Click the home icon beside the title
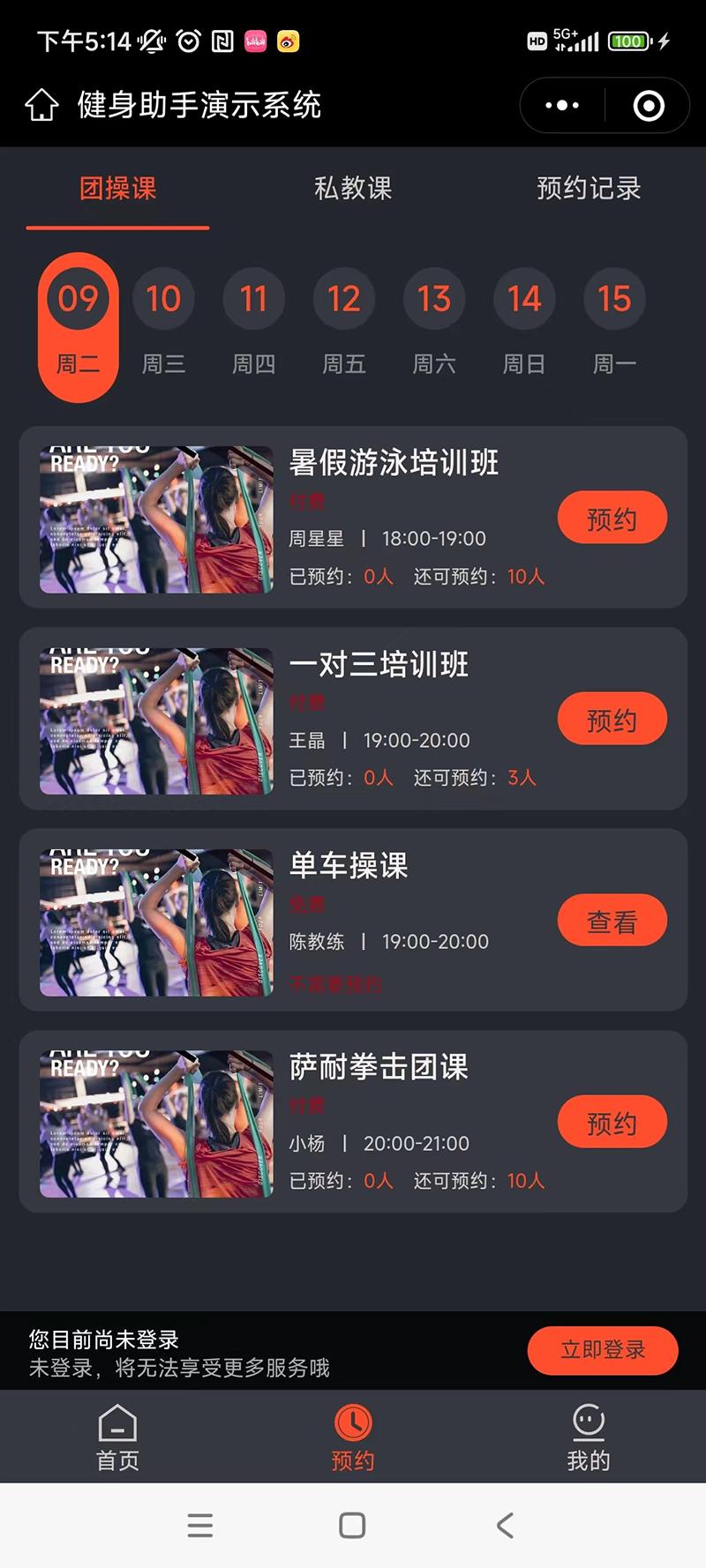This screenshot has width=706, height=1568. tap(41, 104)
